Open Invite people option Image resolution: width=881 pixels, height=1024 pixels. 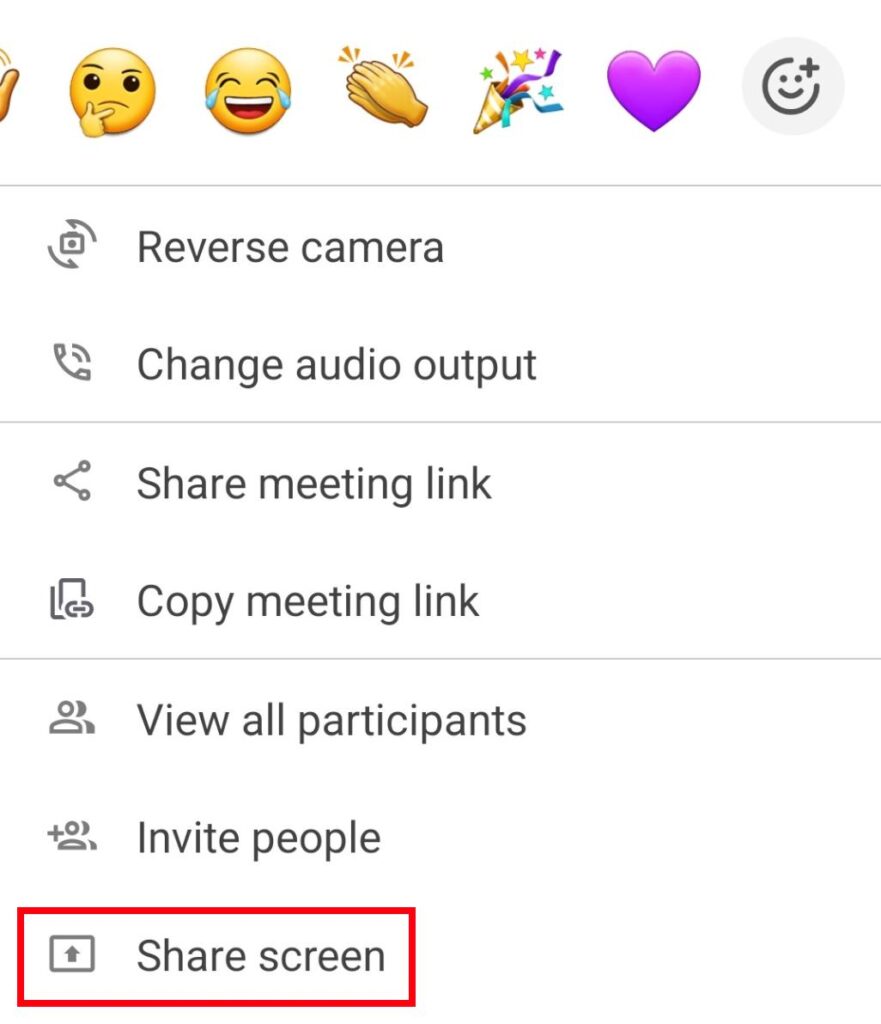click(x=258, y=838)
